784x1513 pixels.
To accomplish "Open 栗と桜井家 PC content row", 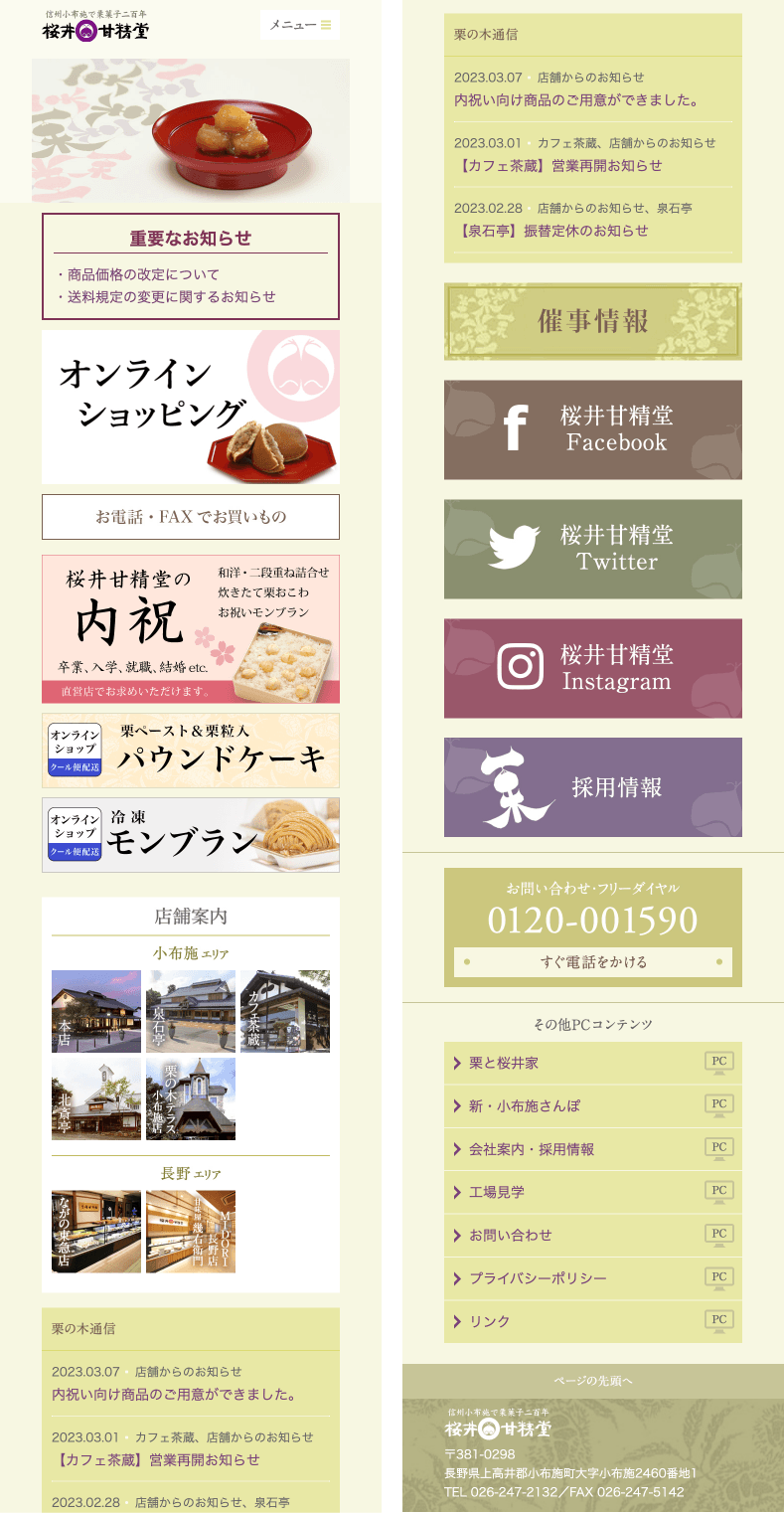I will coord(592,1063).
